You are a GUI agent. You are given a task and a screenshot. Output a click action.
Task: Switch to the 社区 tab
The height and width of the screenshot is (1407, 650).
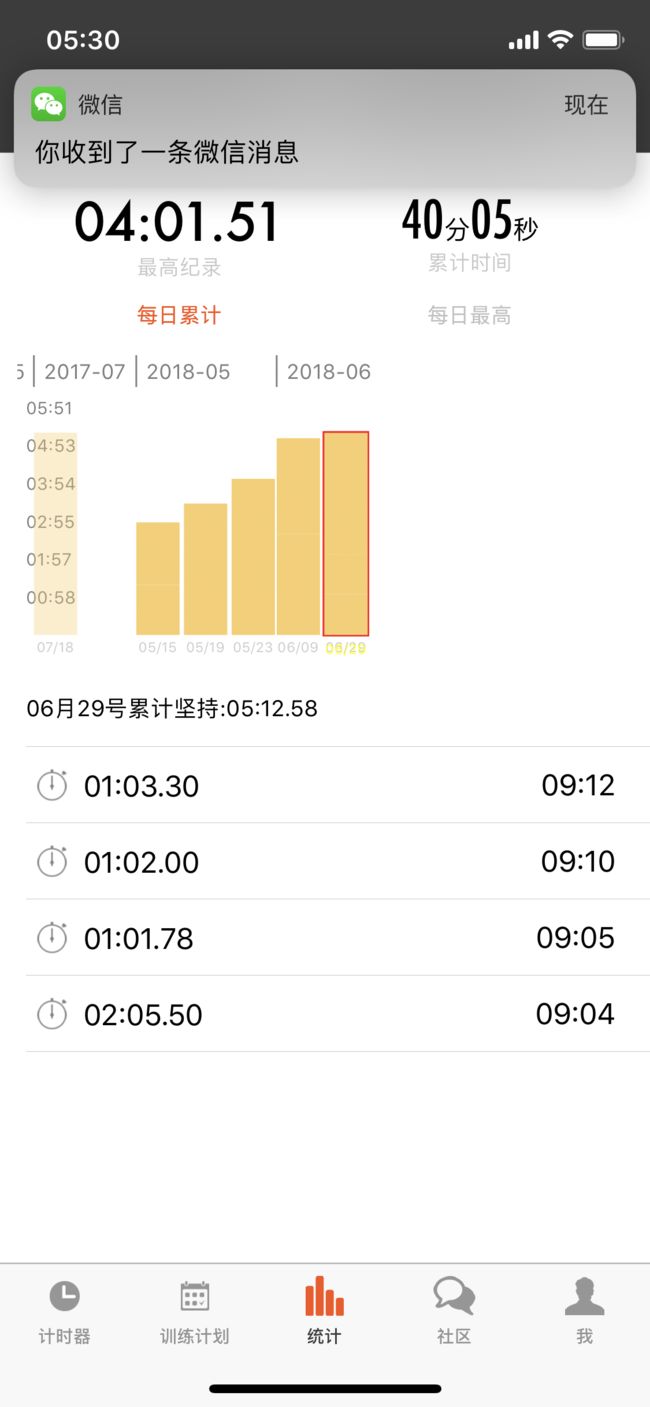coord(454,1312)
